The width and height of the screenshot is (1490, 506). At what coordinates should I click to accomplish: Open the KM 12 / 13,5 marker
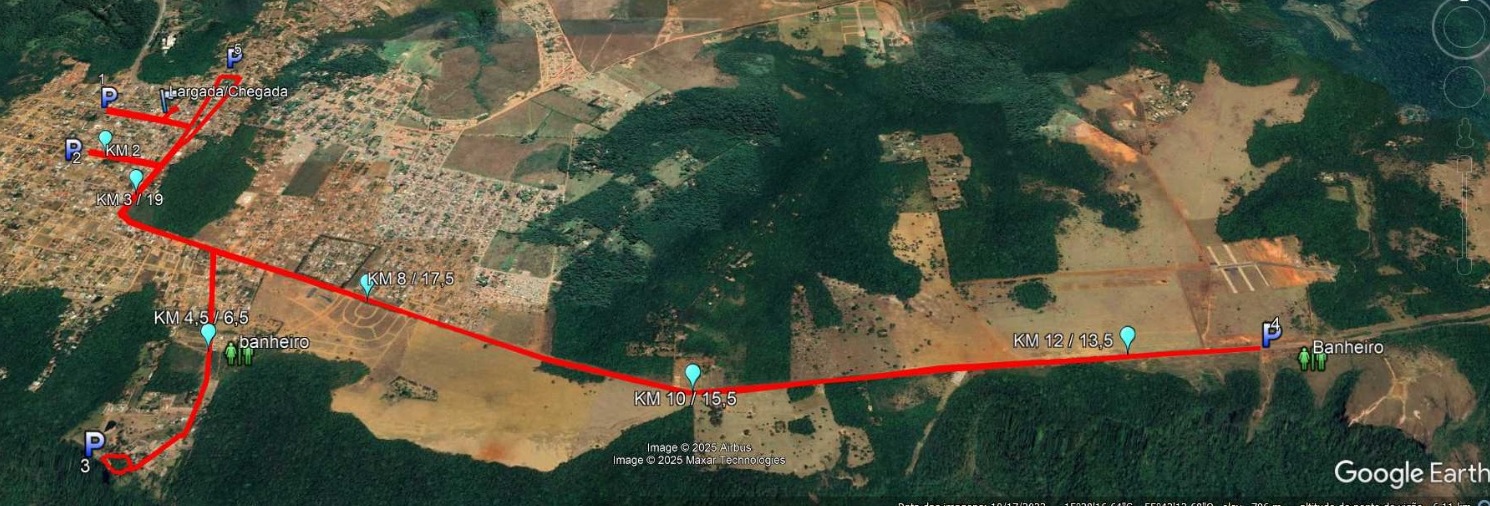point(1128,337)
